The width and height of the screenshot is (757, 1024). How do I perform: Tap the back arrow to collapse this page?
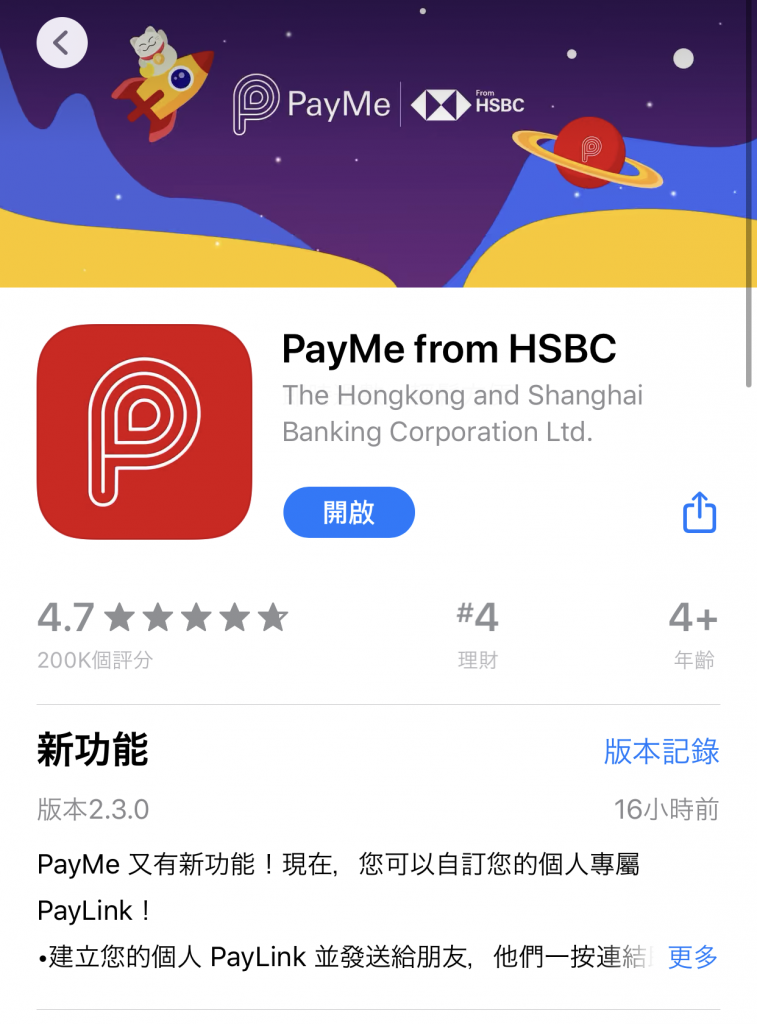(61, 43)
